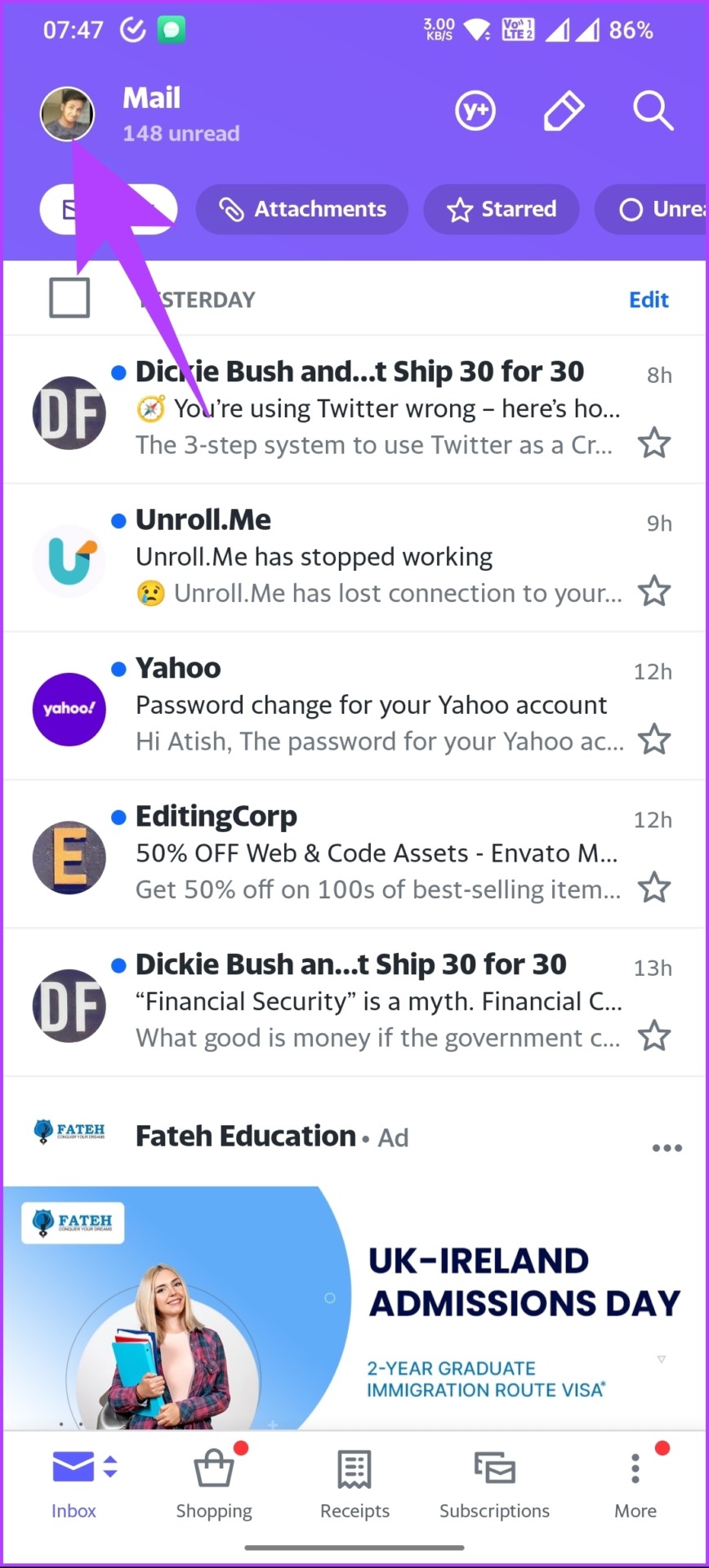Open the profile avatar menu
The height and width of the screenshot is (1568, 709).
[x=67, y=114]
